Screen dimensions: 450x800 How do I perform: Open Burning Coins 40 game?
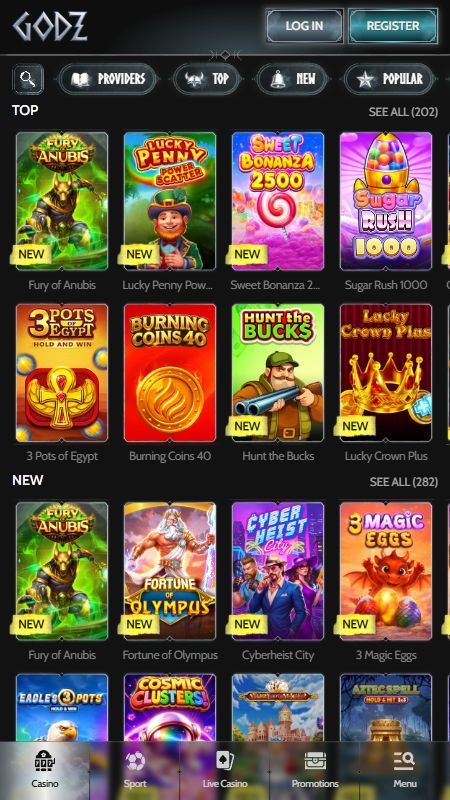tap(170, 372)
